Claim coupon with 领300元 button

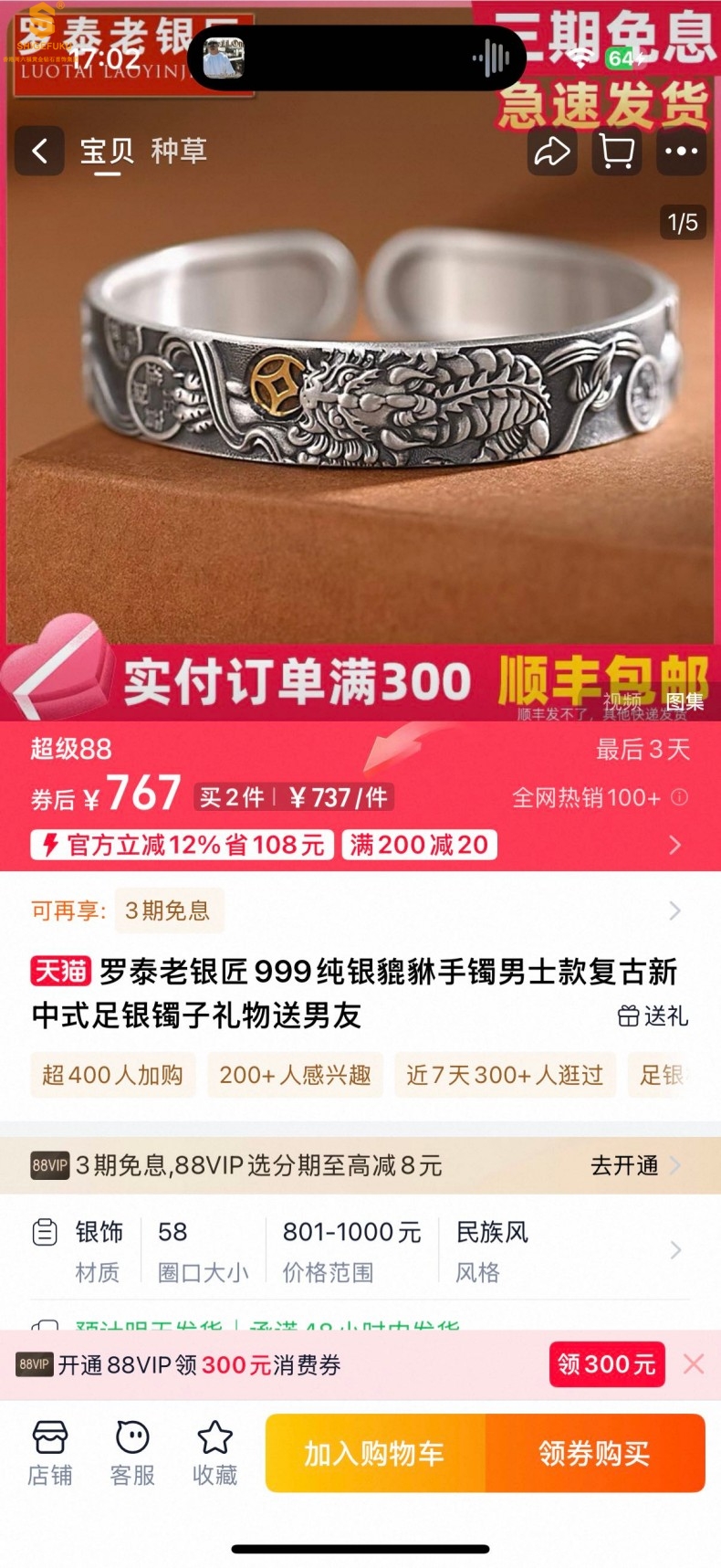coord(606,1364)
